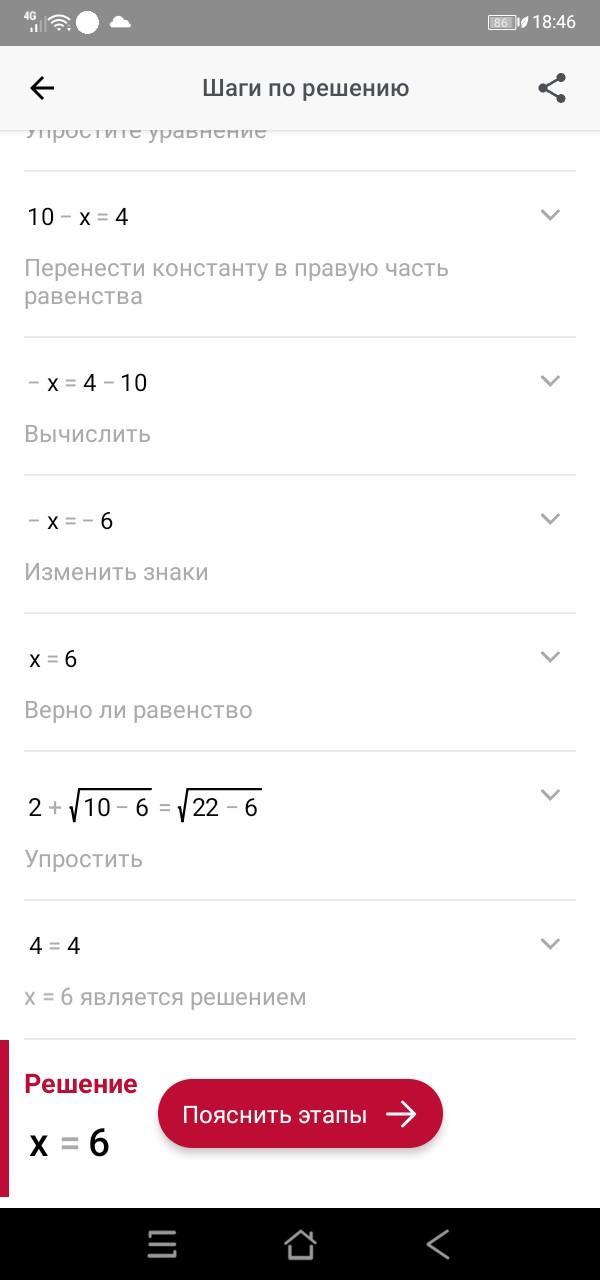Go to the system home screen

pos(300,1244)
